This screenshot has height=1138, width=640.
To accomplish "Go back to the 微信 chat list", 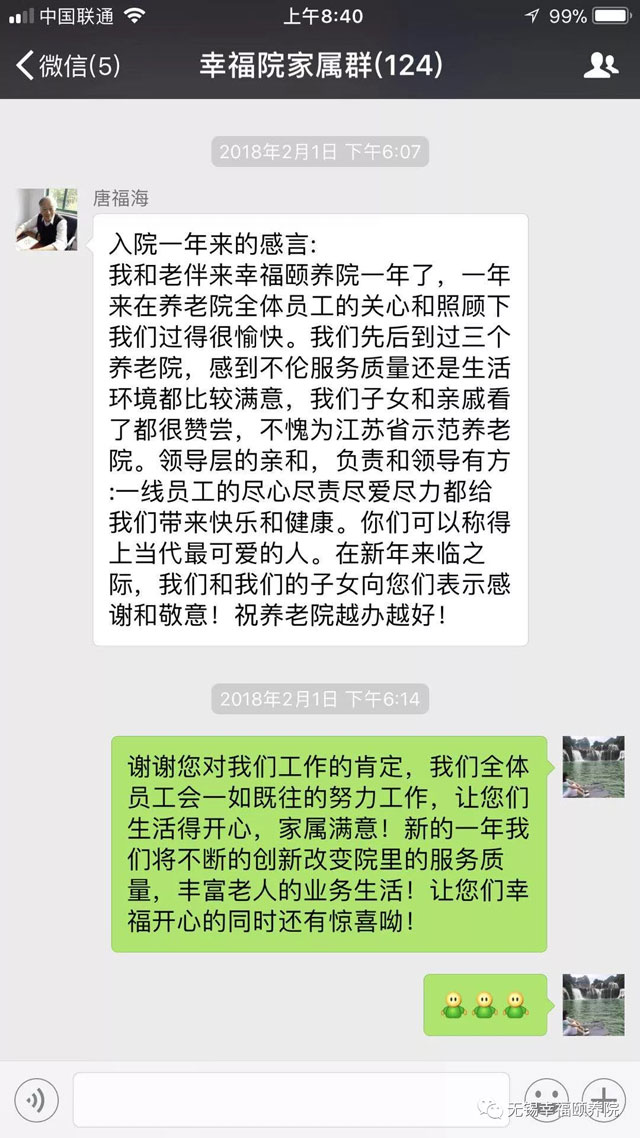I will point(68,66).
